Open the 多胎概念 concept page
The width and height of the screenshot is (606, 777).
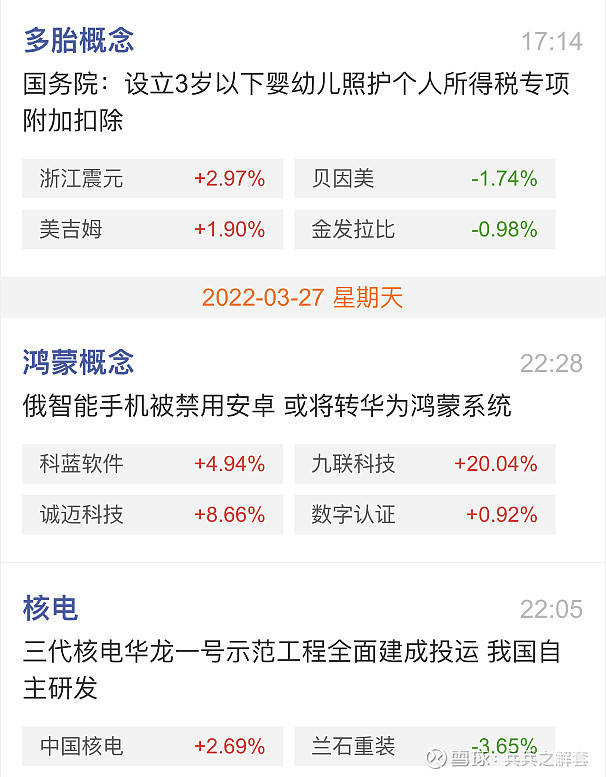[x=78, y=40]
